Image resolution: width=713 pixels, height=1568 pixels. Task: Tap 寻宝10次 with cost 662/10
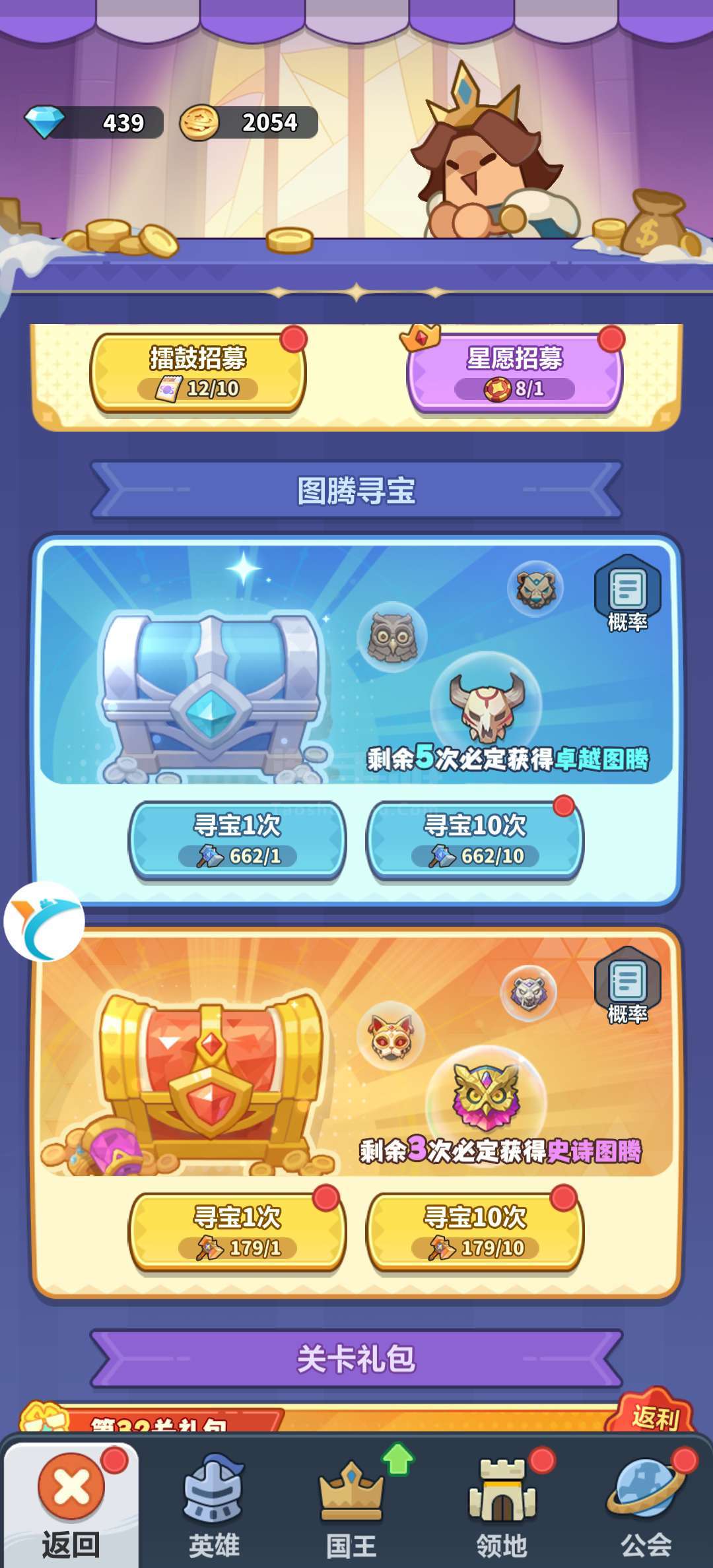[x=475, y=840]
